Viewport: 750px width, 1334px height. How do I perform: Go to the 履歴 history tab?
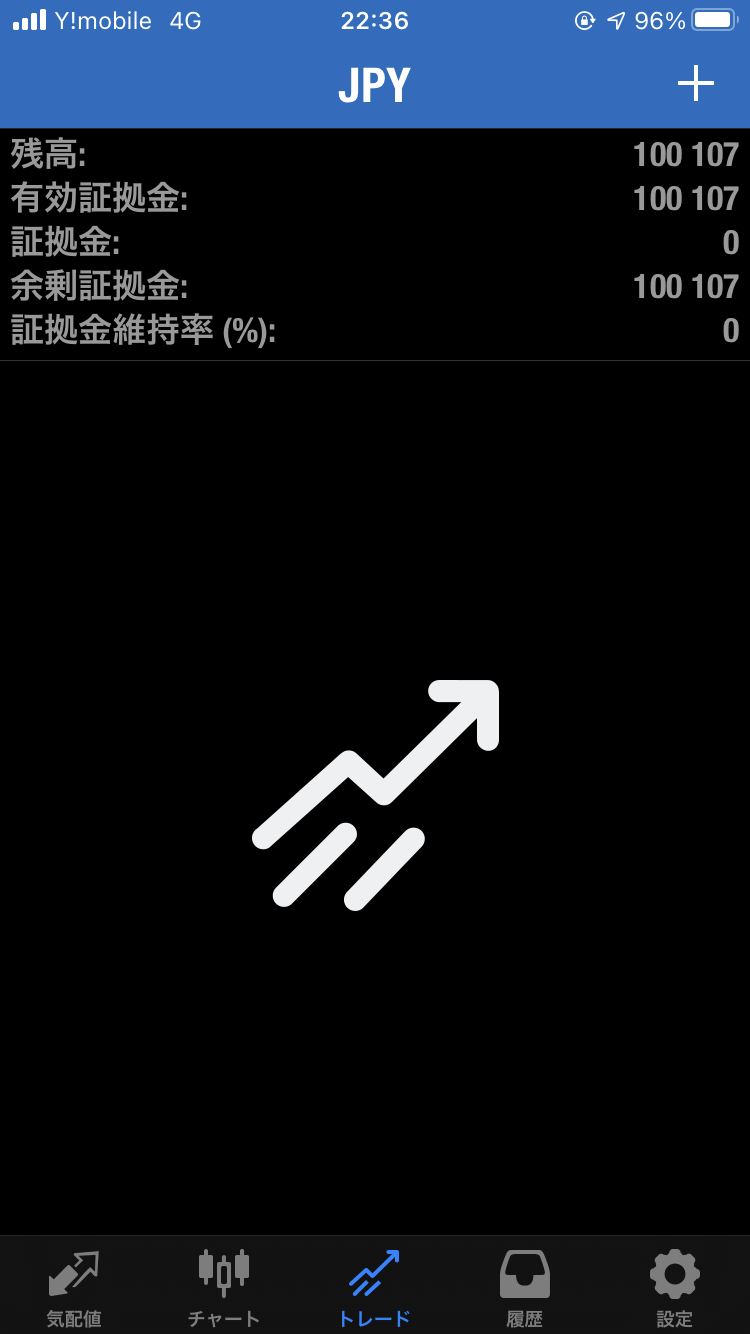(525, 1287)
